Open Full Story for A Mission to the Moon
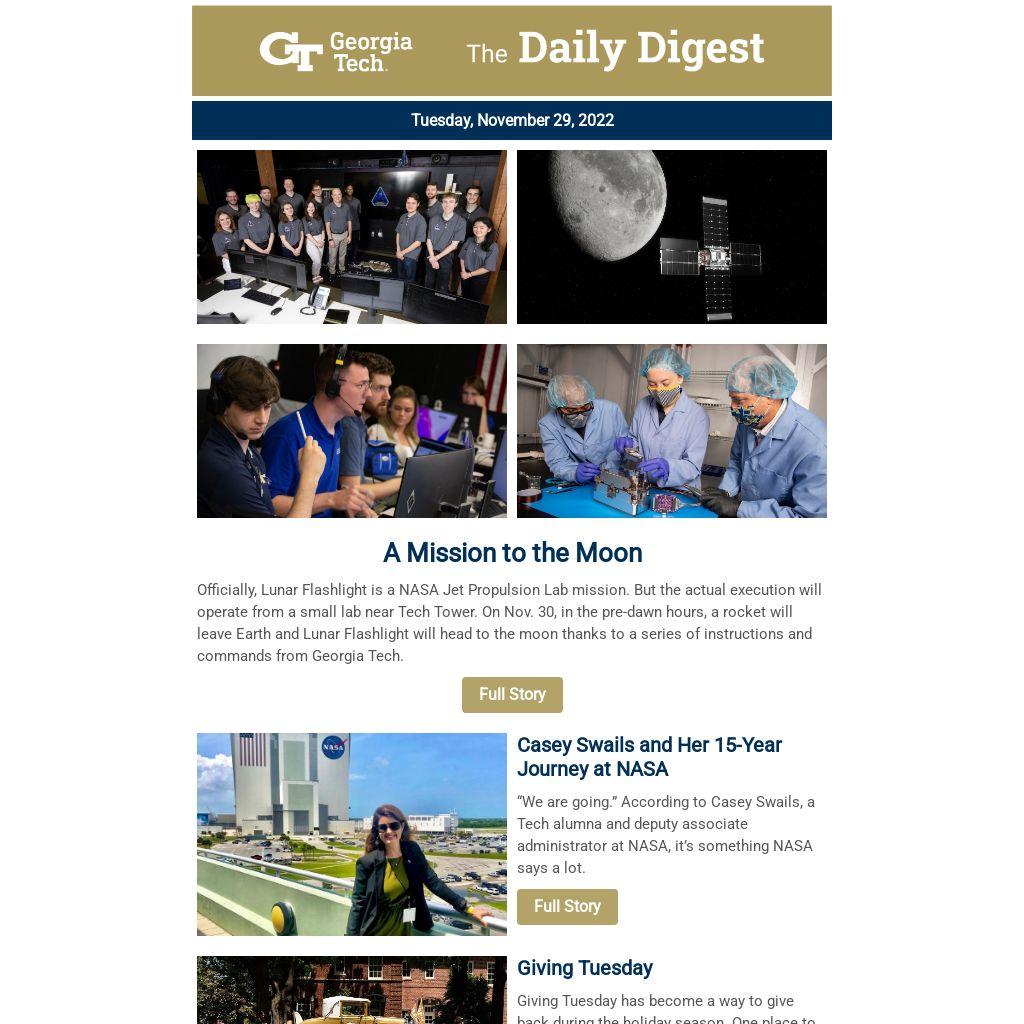 tap(512, 694)
